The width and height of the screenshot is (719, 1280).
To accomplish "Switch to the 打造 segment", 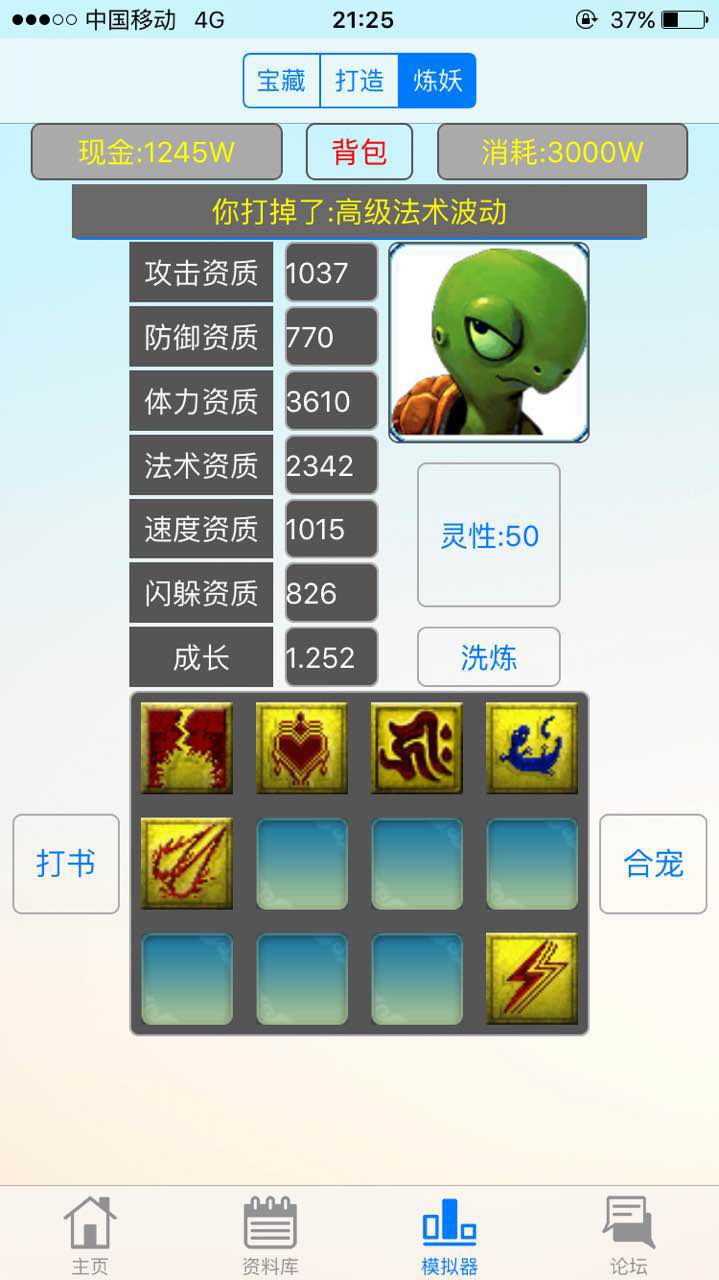I will point(359,81).
